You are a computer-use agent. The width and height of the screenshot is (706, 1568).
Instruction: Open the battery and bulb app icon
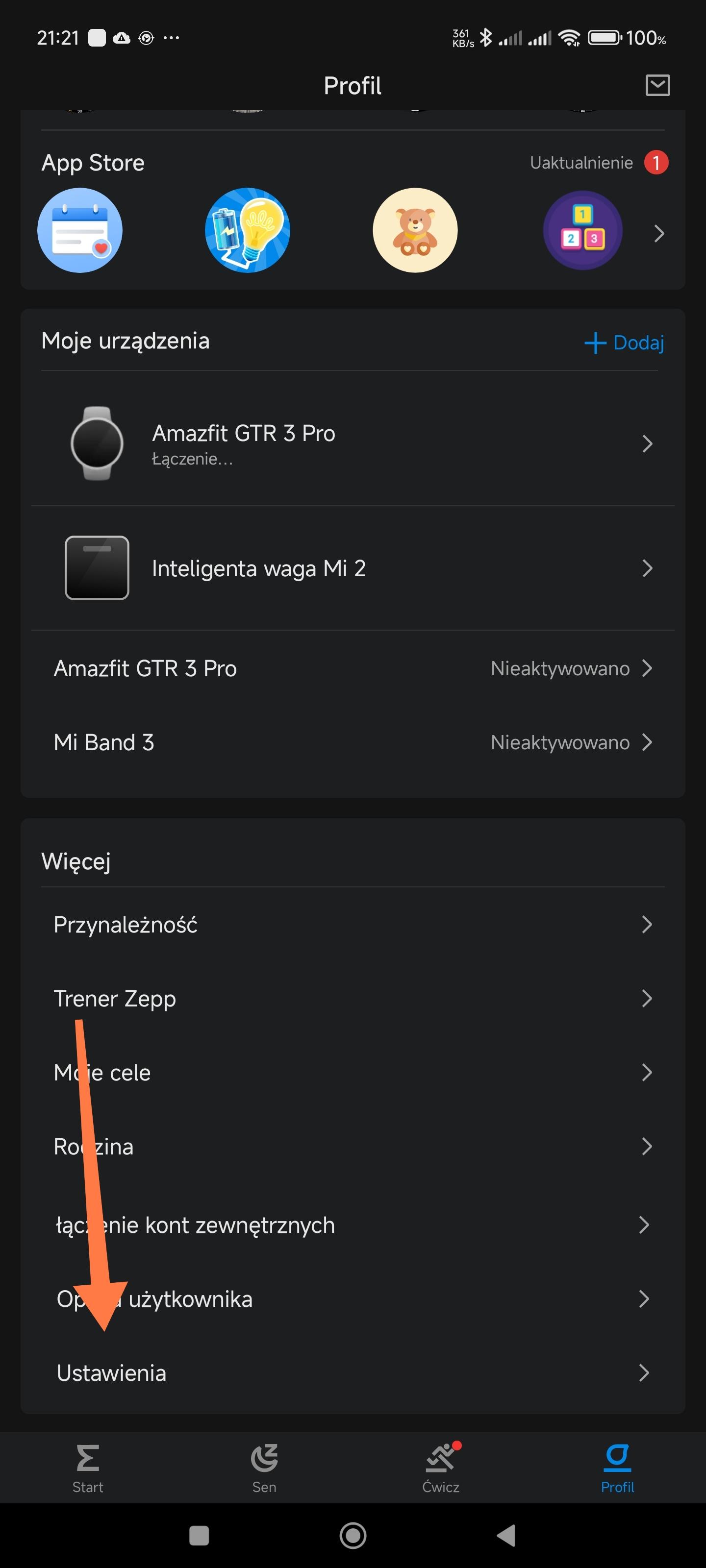click(247, 230)
